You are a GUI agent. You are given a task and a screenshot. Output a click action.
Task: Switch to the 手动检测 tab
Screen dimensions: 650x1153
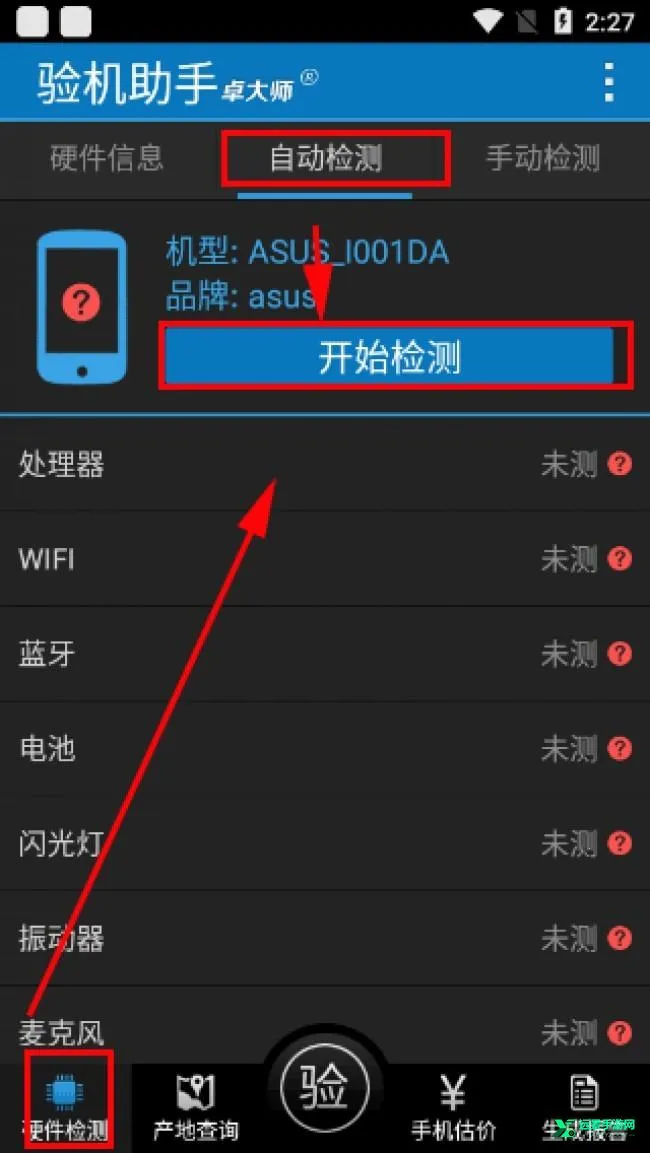point(542,158)
